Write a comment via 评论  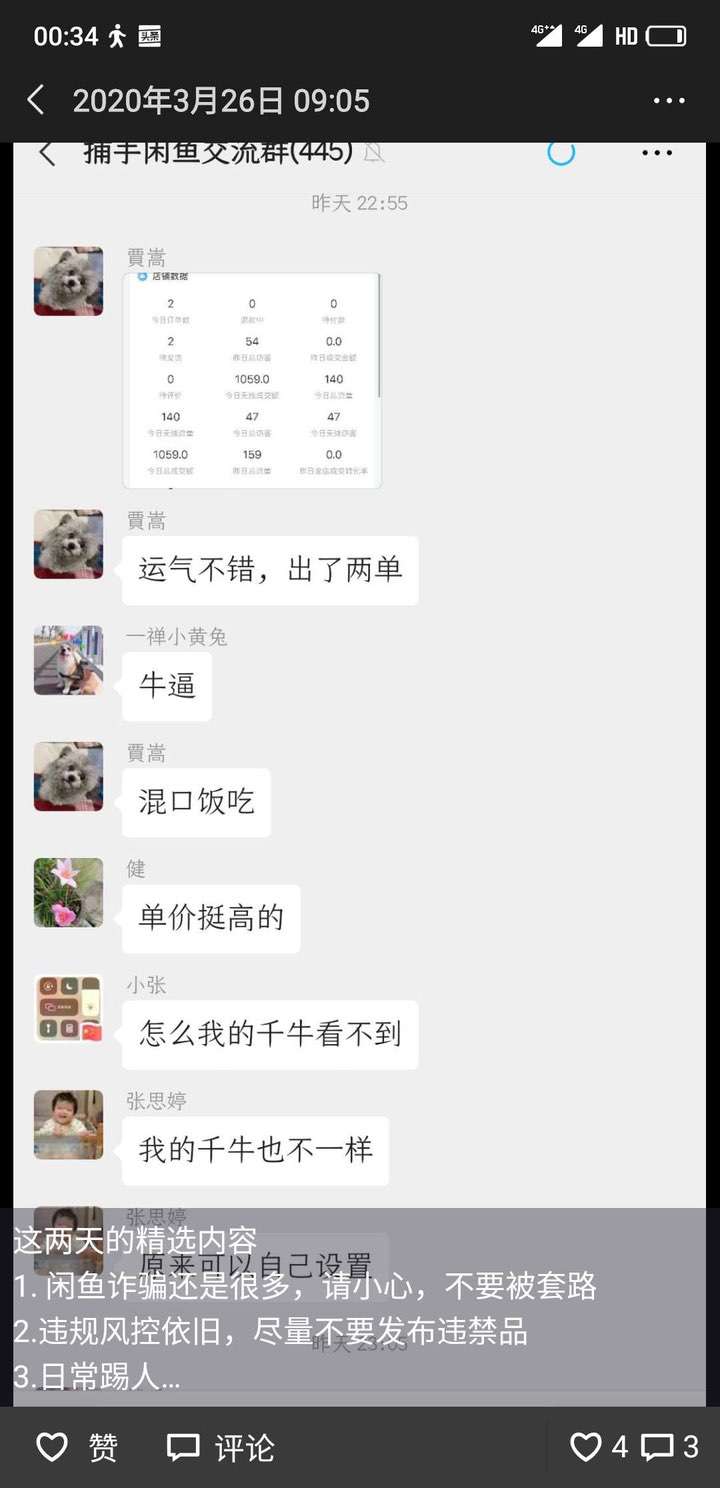point(220,1447)
